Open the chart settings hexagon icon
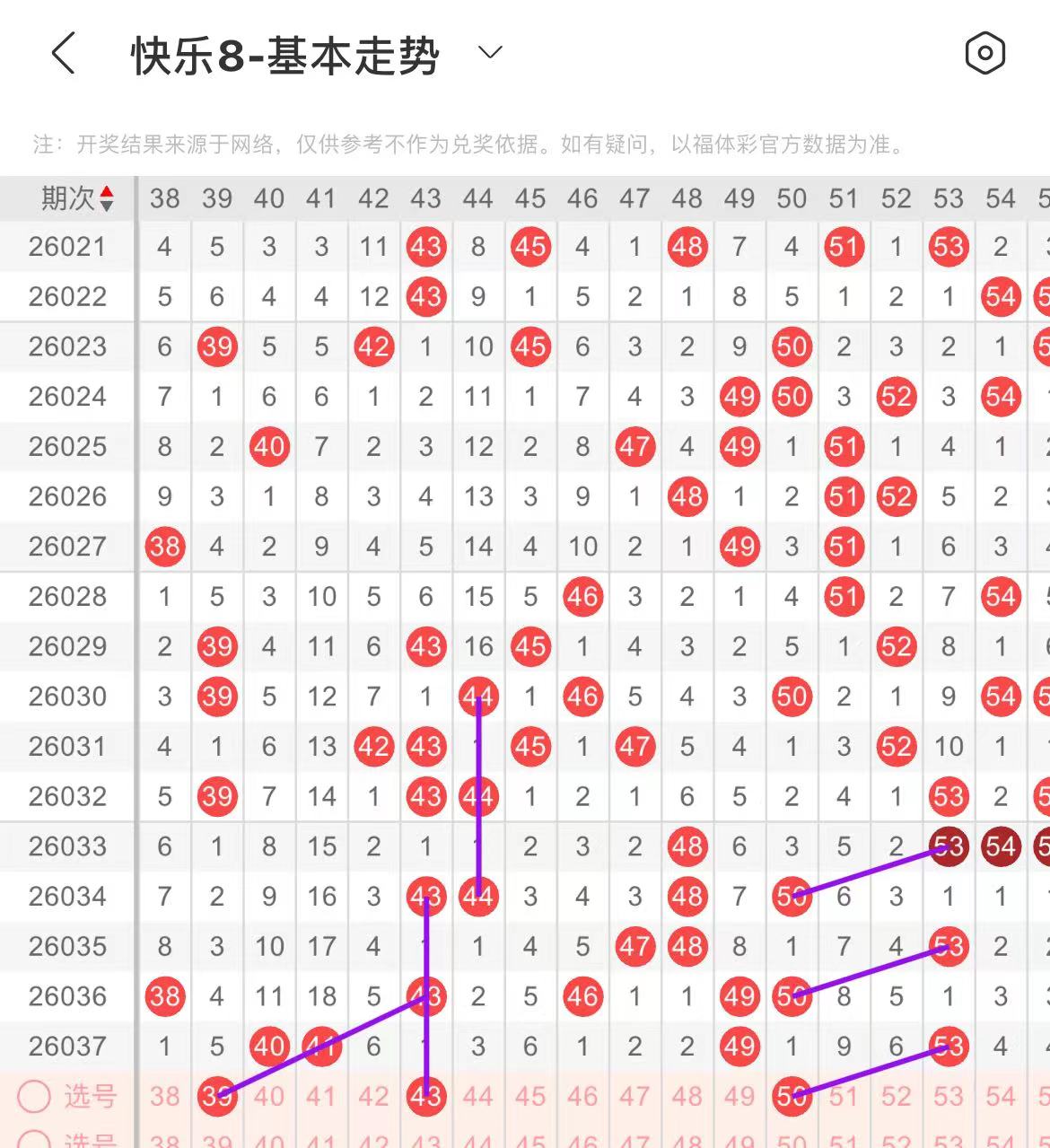This screenshot has height=1148, width=1050. (x=984, y=54)
